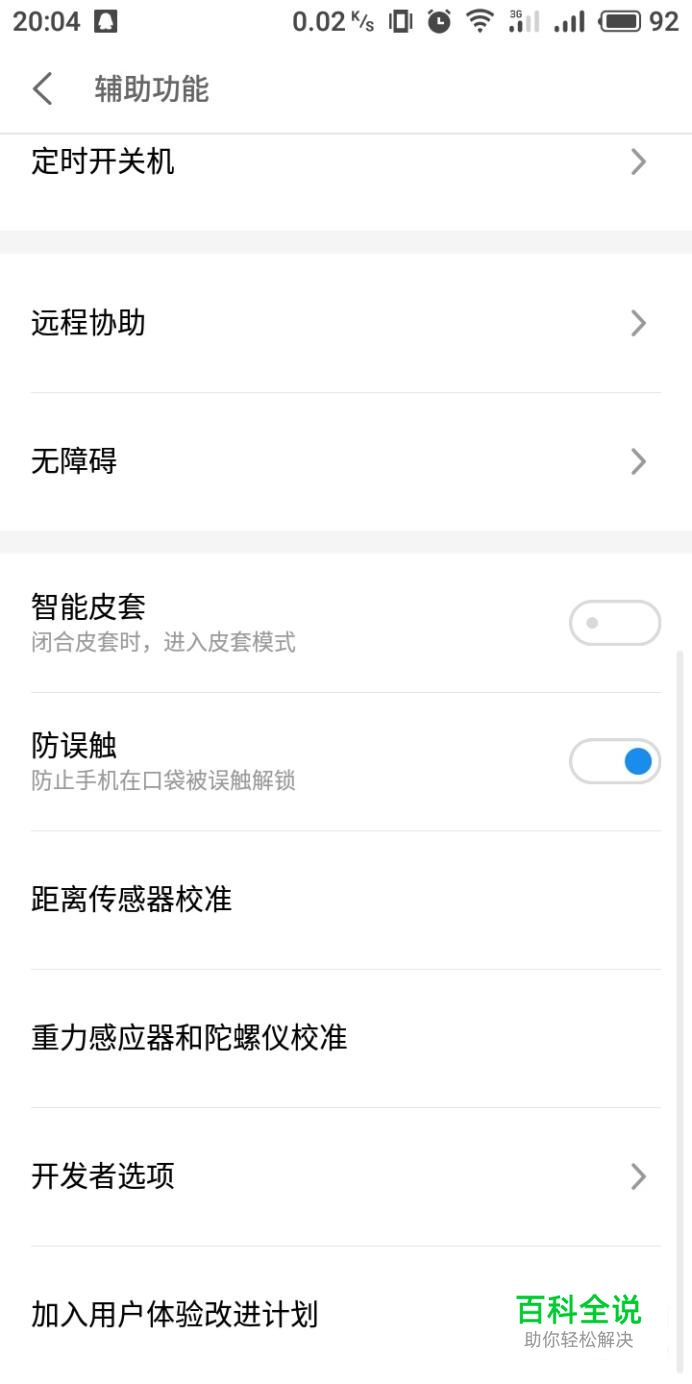Open 定时开关机 settings

pyautogui.click(x=345, y=162)
